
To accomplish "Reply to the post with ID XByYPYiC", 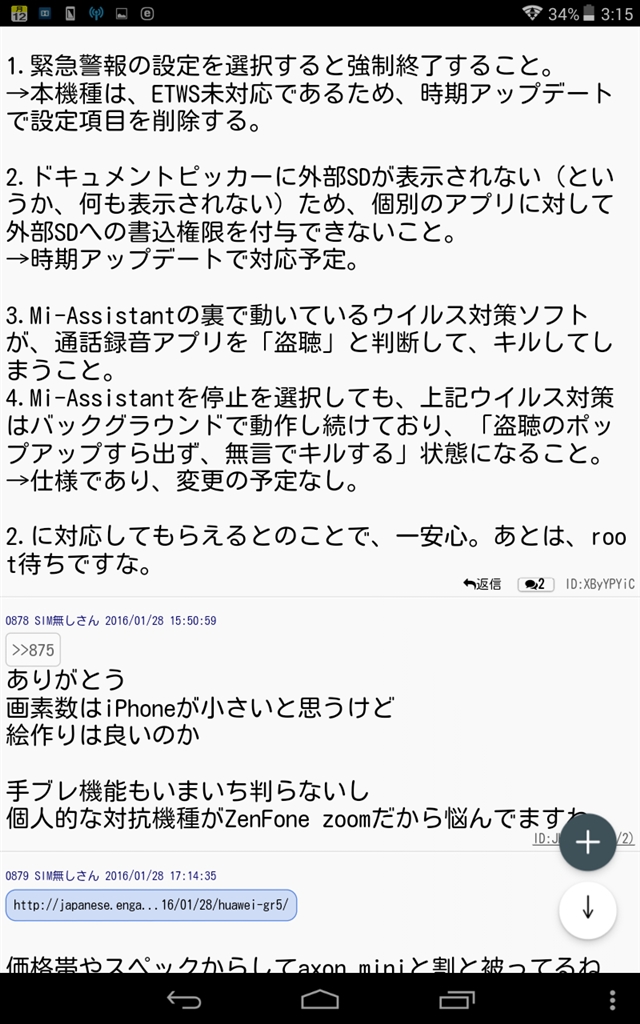I will tap(483, 584).
